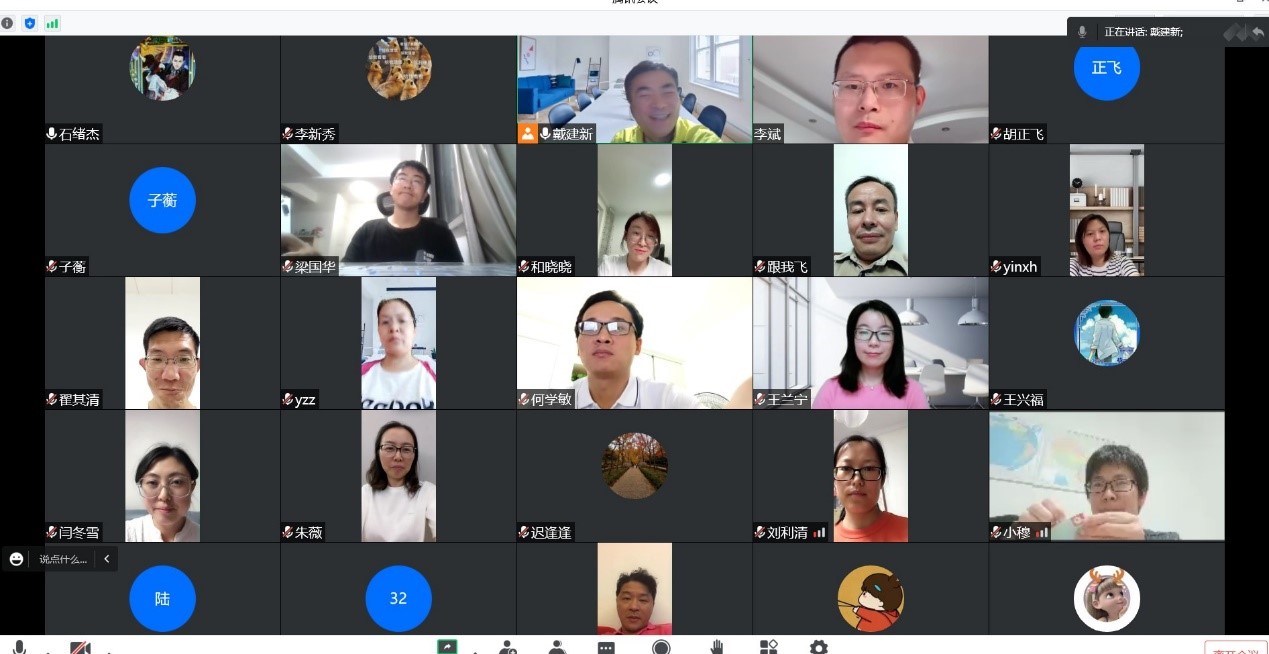Open the apps grid in the toolbar
This screenshot has width=1269, height=654.
768,648
